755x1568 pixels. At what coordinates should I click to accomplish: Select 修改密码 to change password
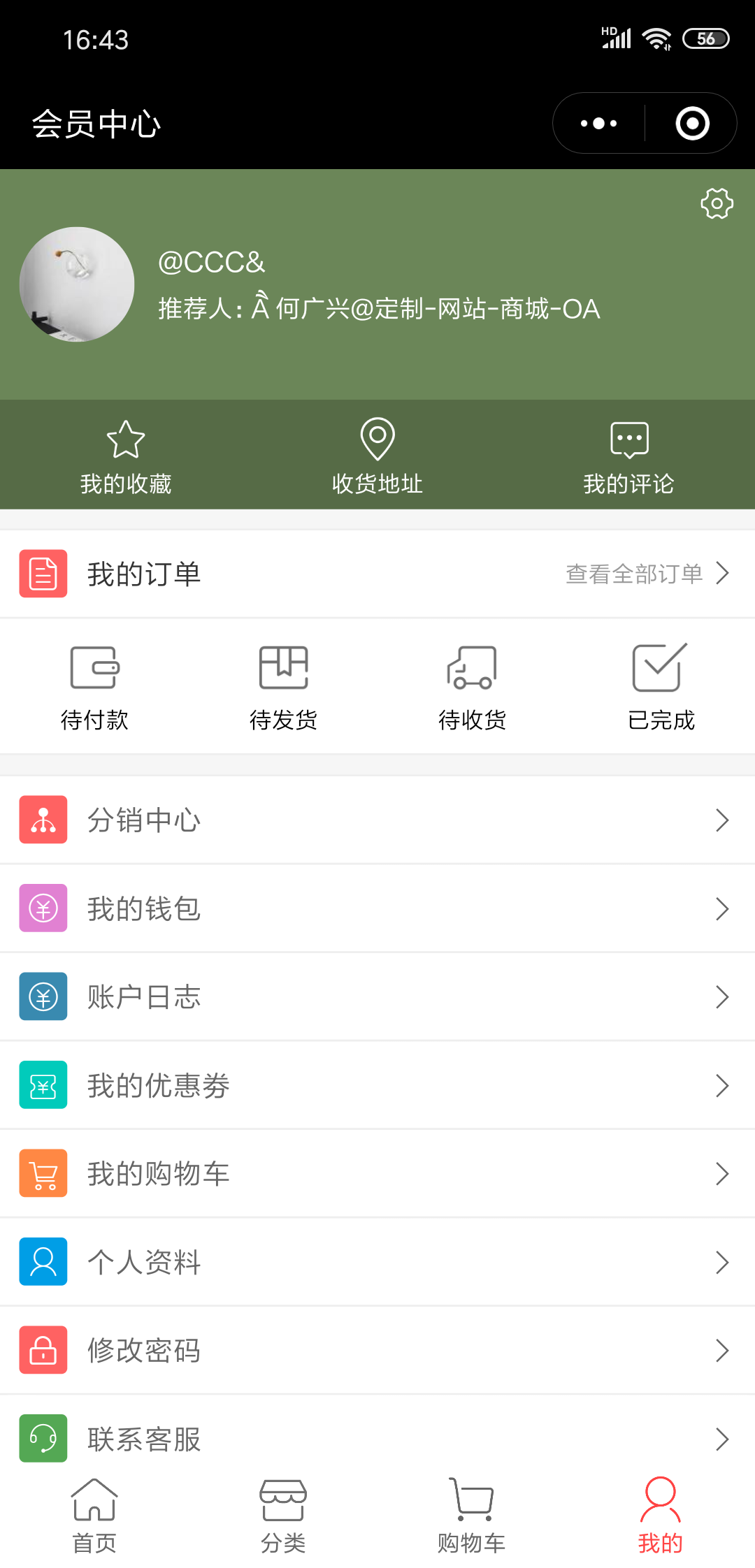click(x=377, y=1350)
